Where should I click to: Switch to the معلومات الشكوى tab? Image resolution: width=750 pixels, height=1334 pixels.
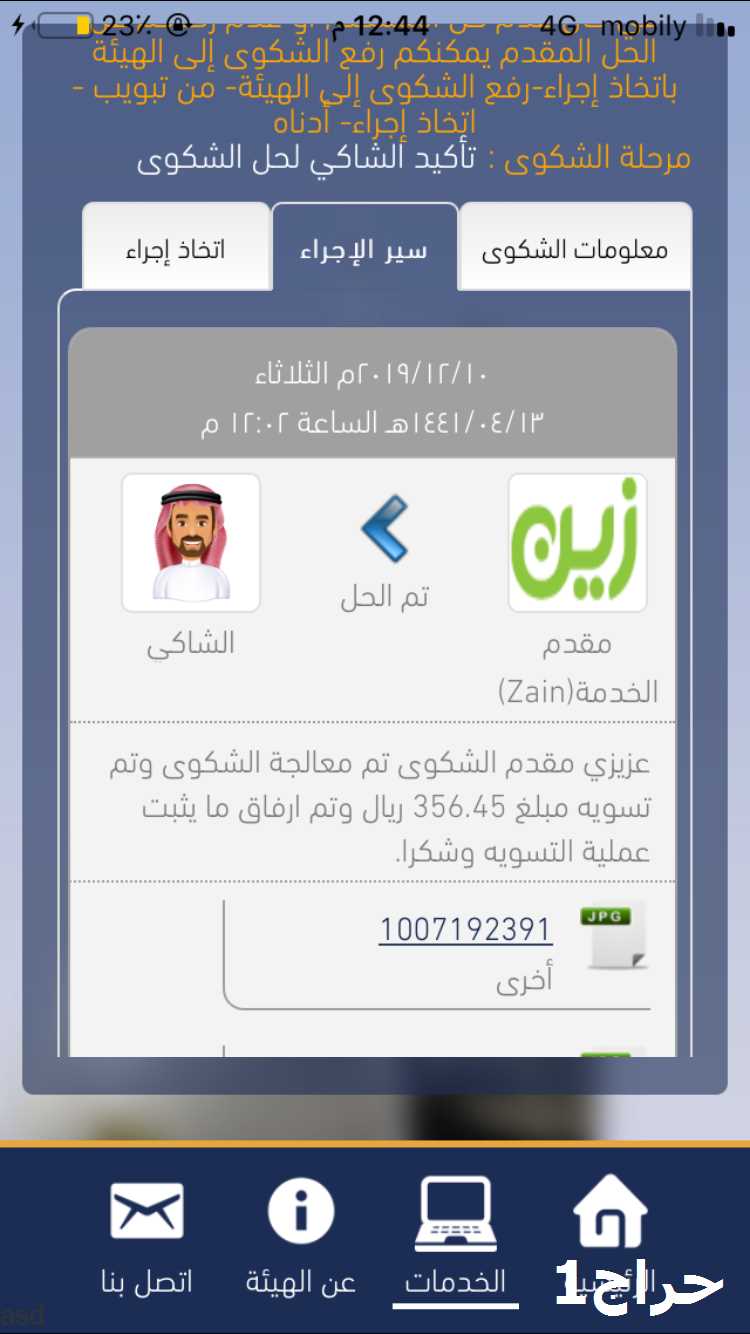coord(574,248)
